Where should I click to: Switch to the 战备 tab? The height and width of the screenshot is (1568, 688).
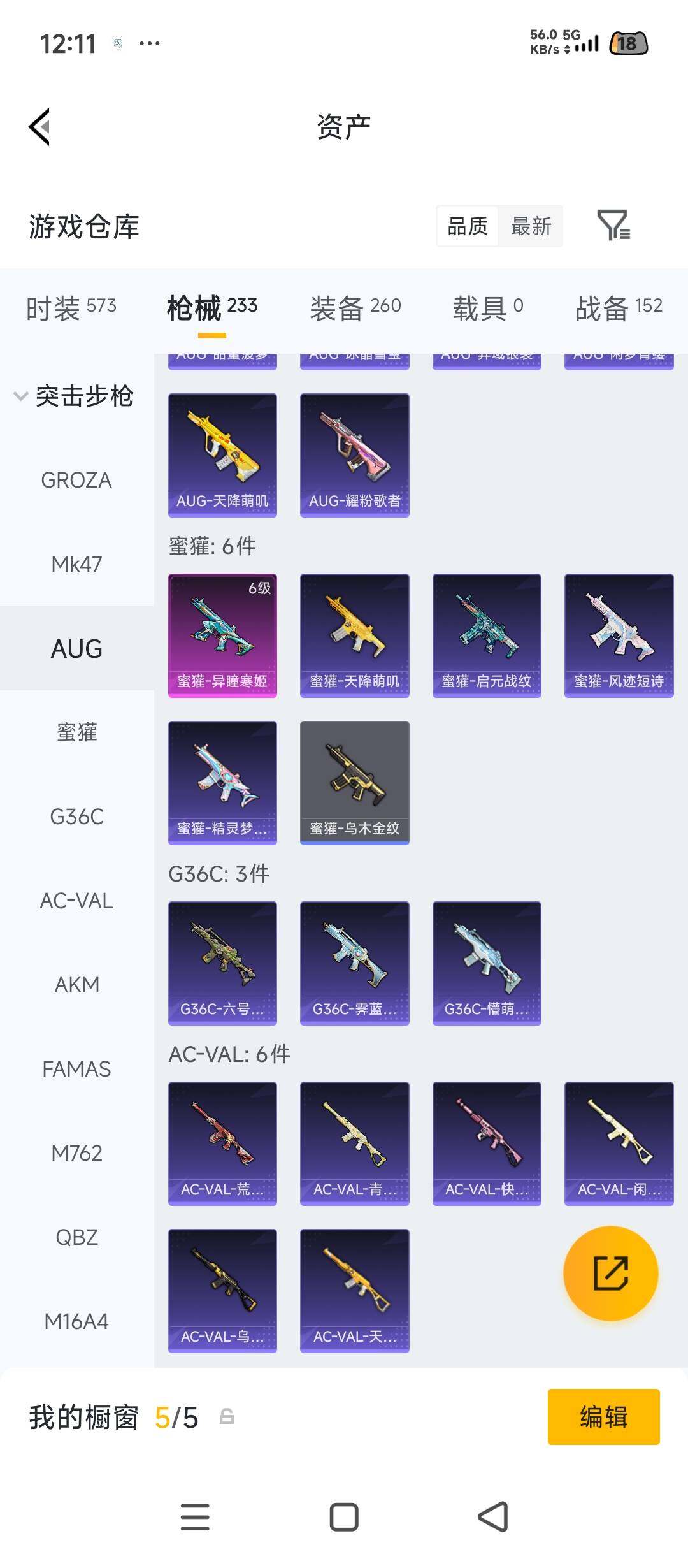pos(619,308)
